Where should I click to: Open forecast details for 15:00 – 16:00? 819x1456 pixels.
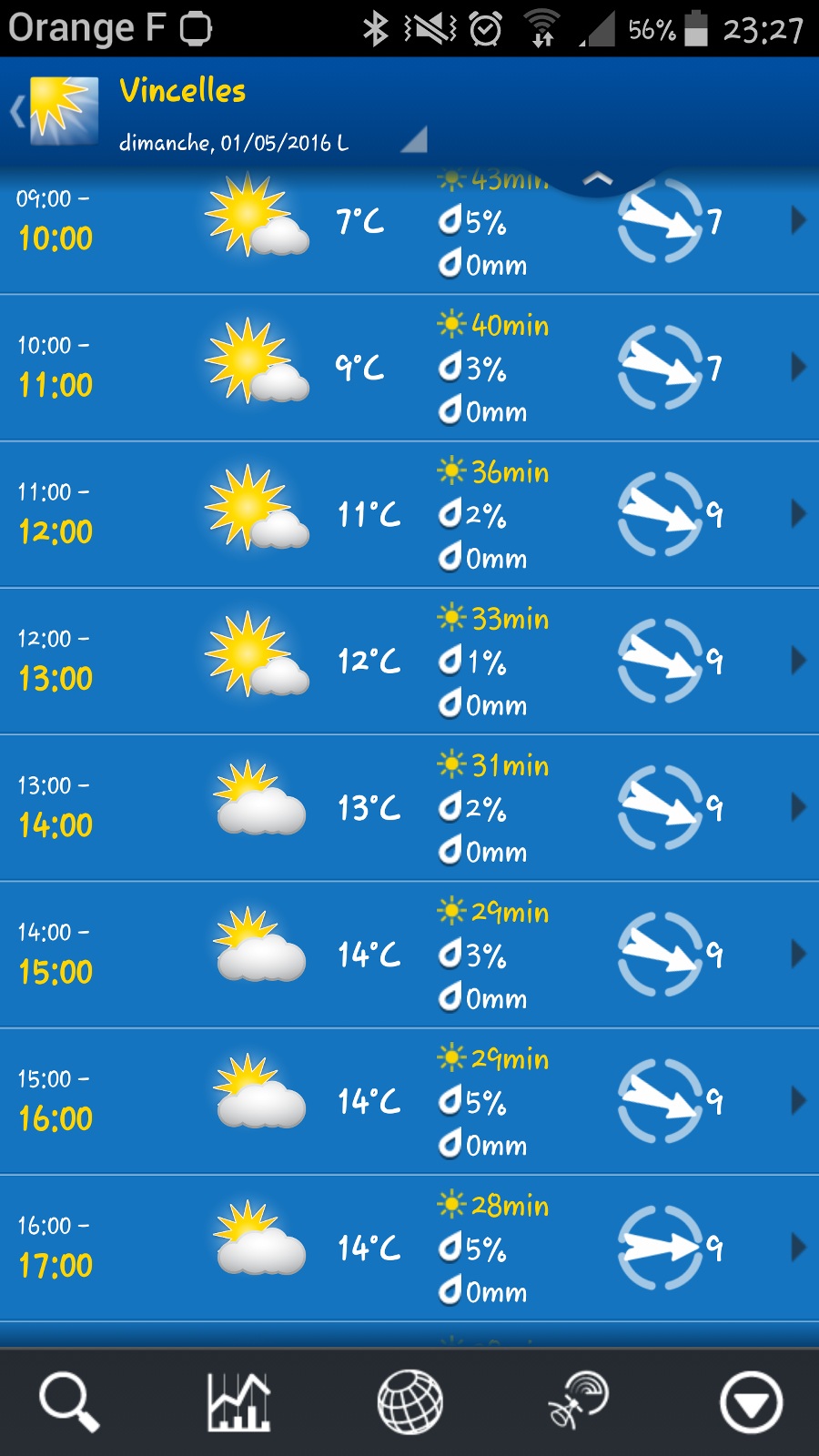pos(797,1100)
